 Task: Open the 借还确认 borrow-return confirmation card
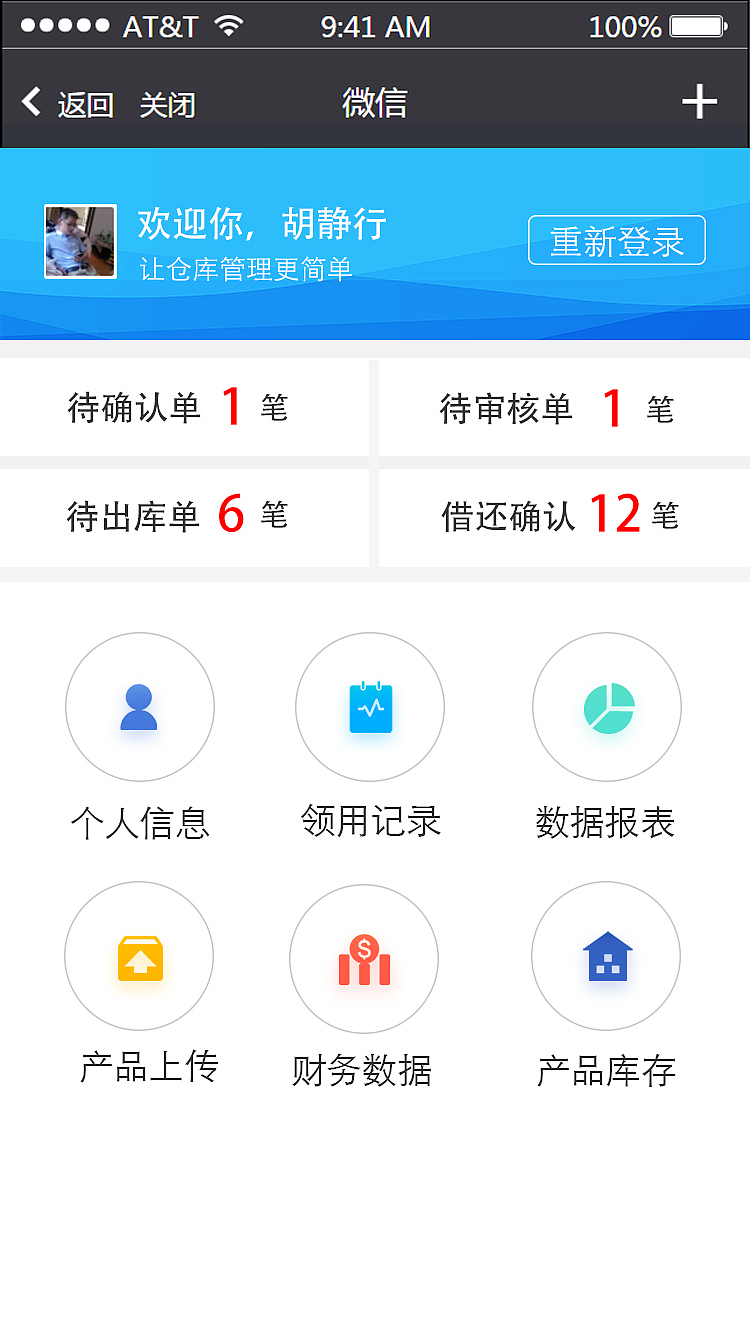coord(563,517)
